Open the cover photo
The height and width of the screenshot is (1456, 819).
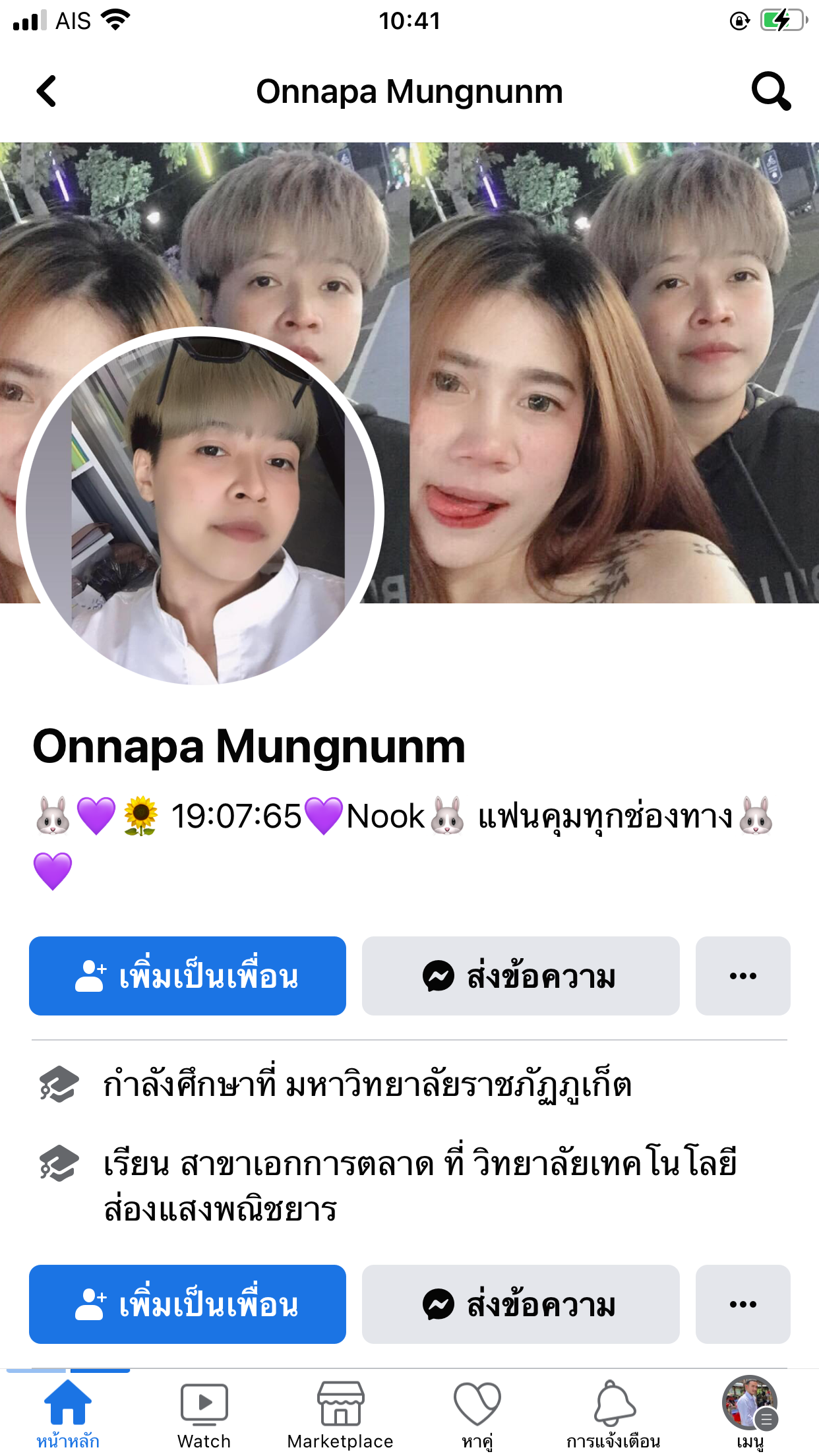[x=593, y=330]
